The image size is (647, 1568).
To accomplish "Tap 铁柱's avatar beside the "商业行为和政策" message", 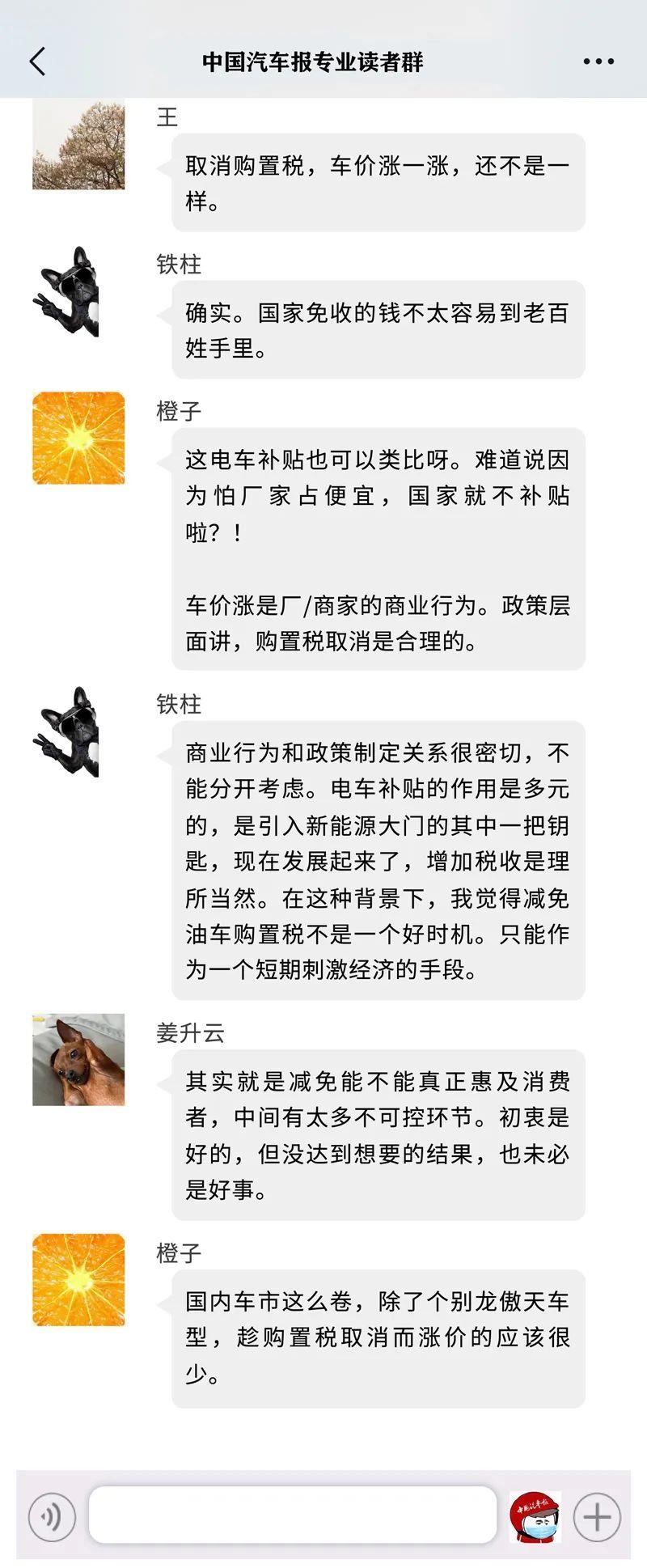I will 69,732.
